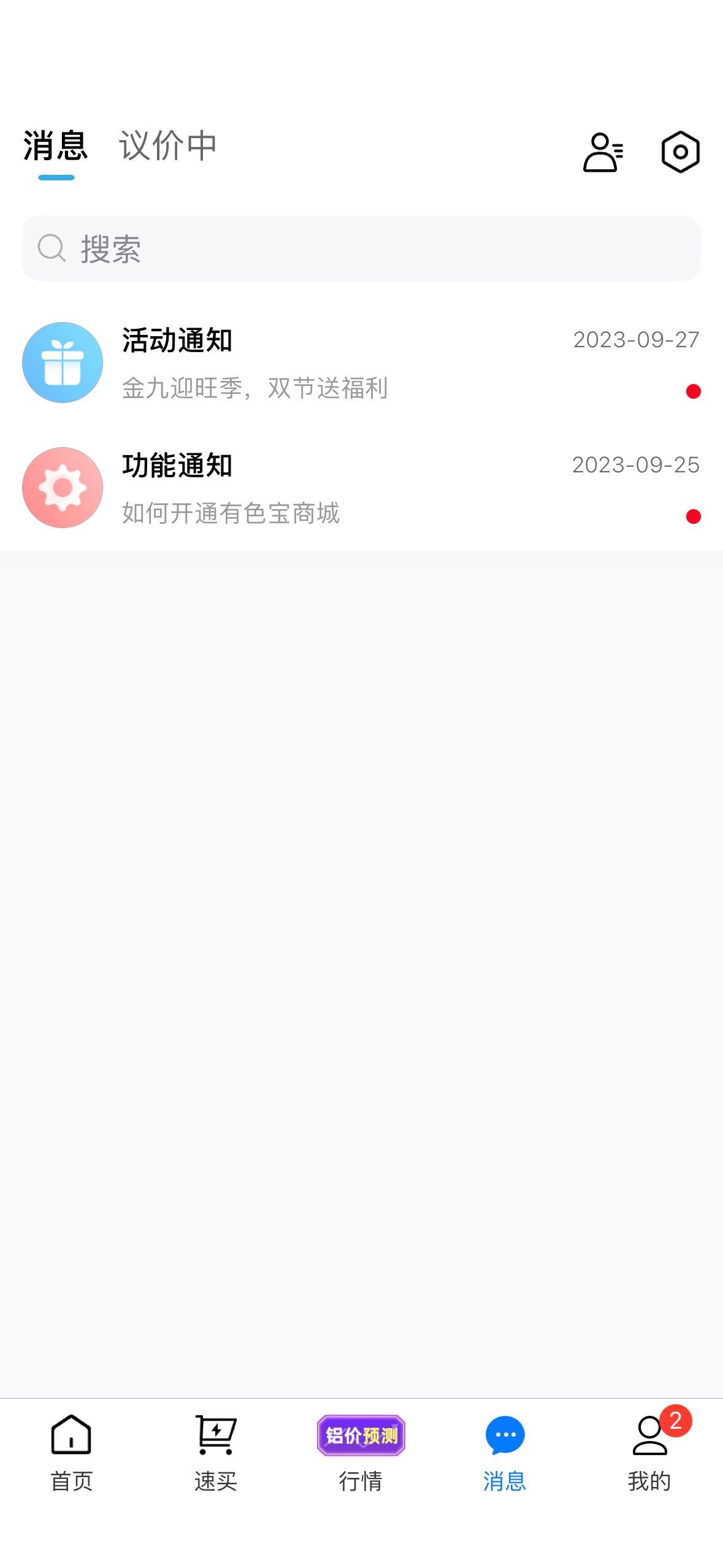
Task: Open the contacts list icon
Action: coord(603,152)
